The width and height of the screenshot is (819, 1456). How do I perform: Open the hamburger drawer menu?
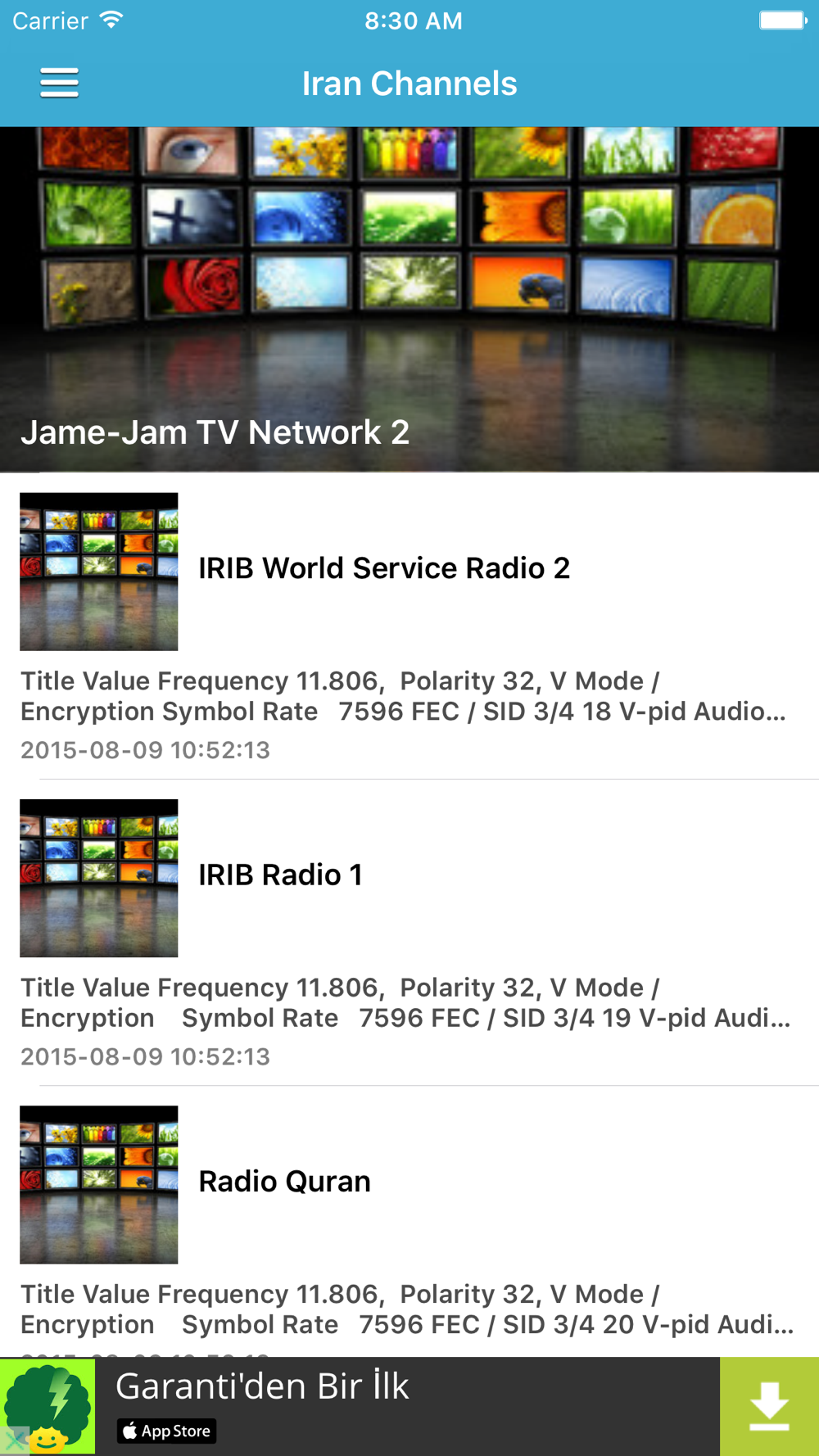click(59, 84)
